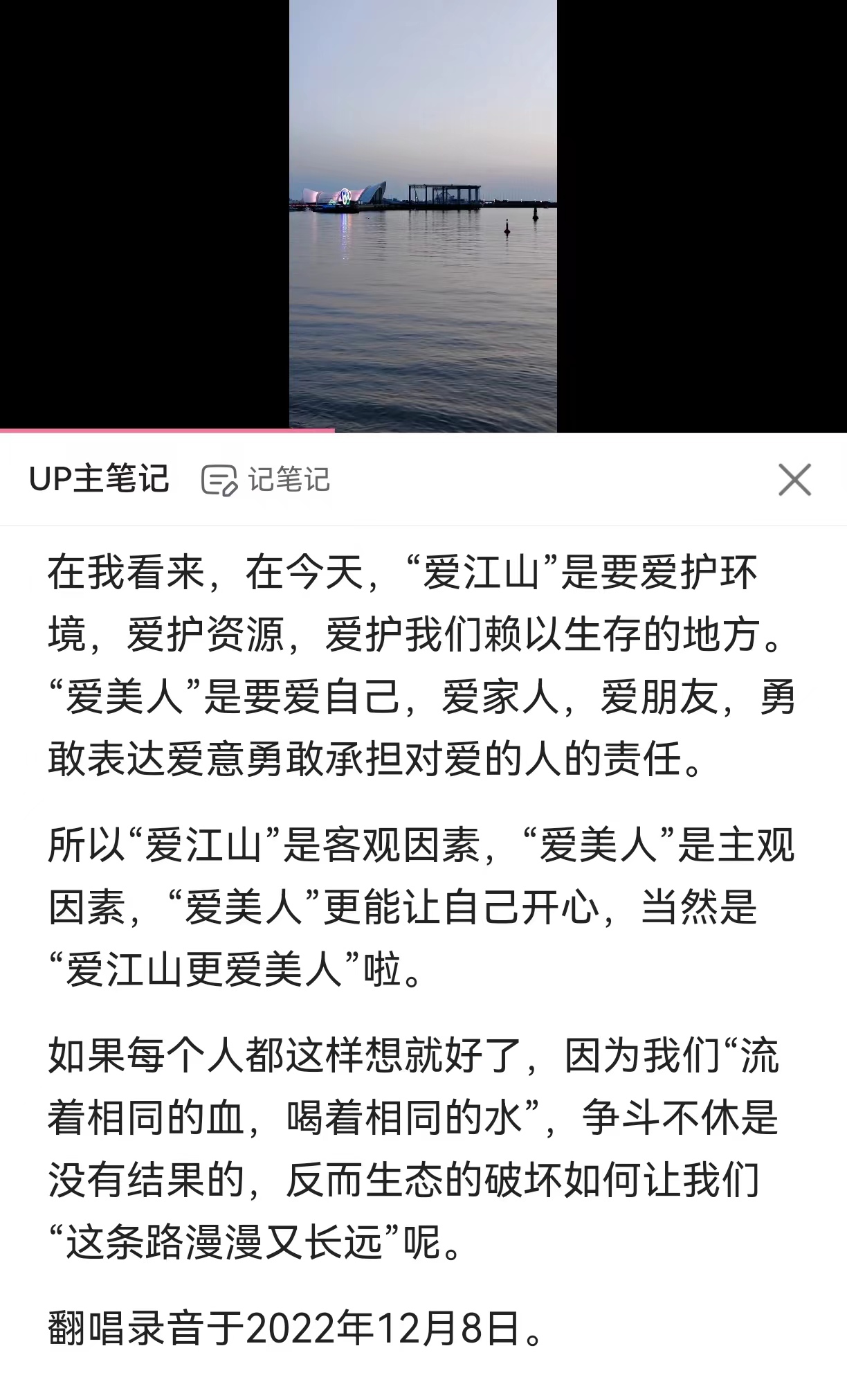Tap the video player showing the waterfront
Viewport: 847px width, 1400px height.
[x=423, y=215]
